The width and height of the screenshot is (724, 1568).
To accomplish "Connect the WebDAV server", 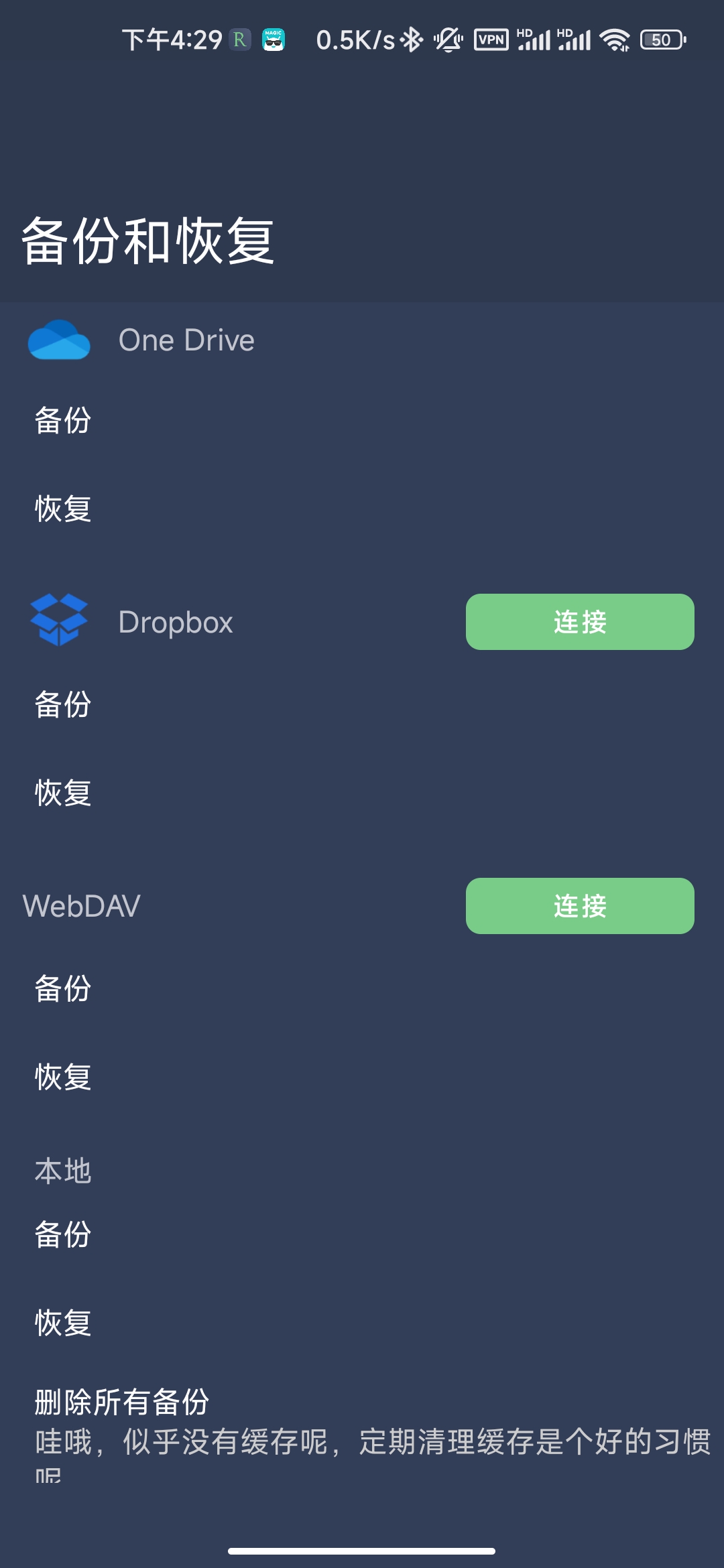I will (x=579, y=906).
